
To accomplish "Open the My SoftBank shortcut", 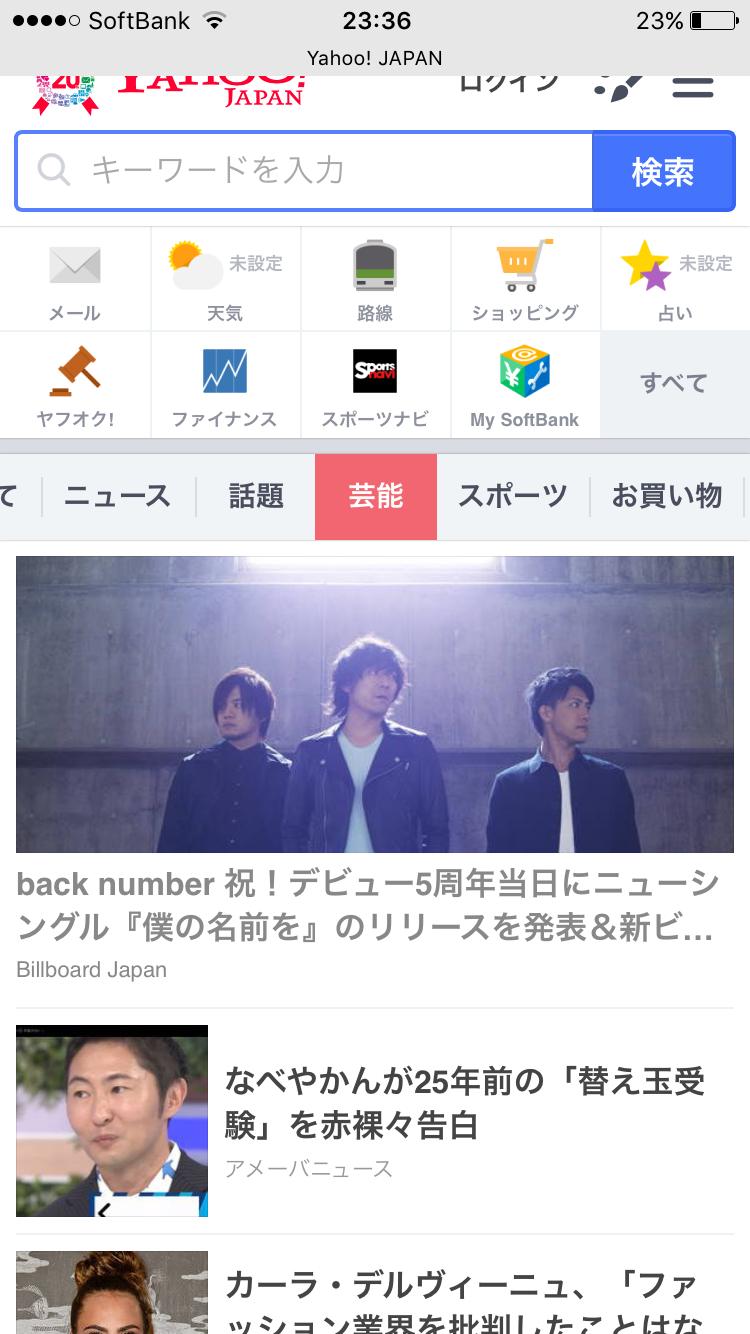I will click(x=525, y=386).
